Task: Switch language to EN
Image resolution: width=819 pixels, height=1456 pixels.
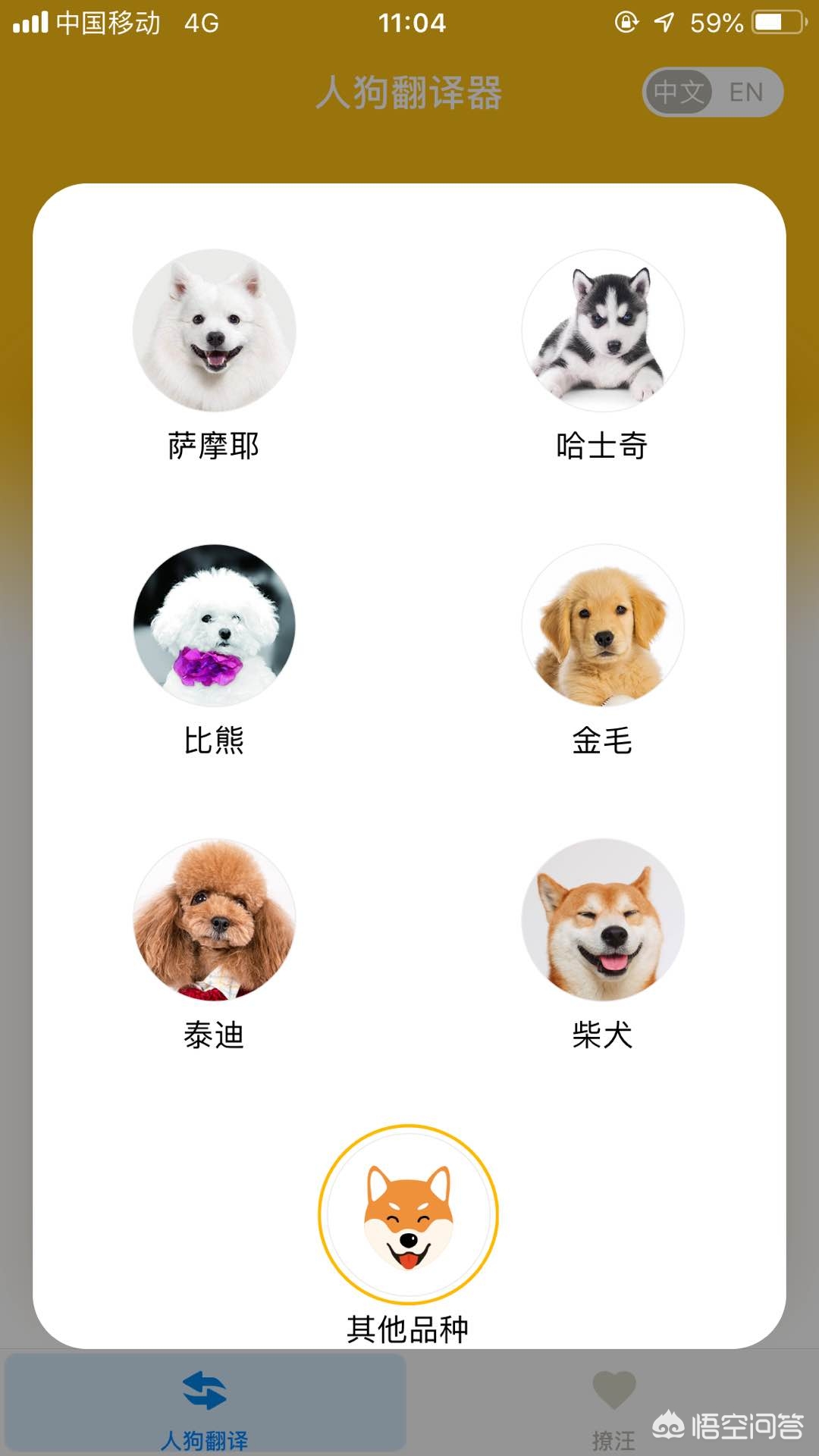Action: tap(746, 92)
